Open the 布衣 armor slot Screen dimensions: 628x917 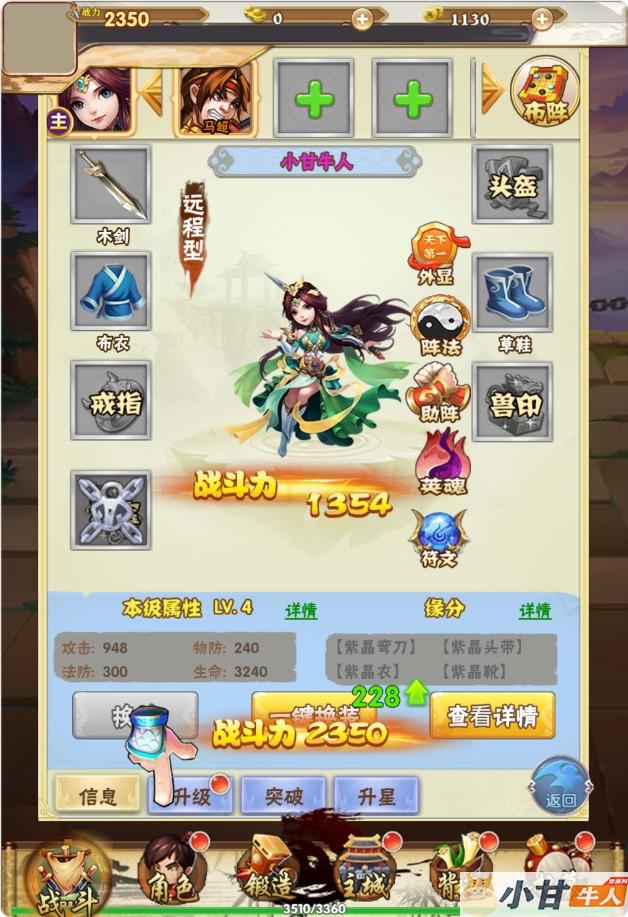coord(111,291)
